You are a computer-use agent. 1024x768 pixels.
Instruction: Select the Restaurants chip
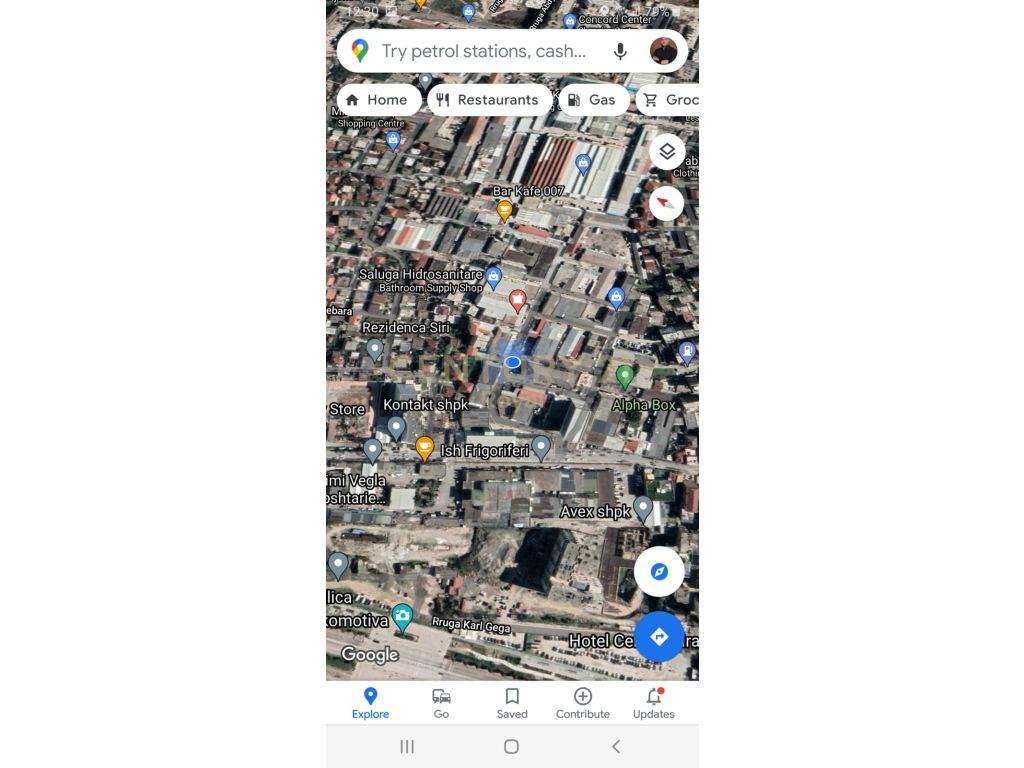(488, 100)
